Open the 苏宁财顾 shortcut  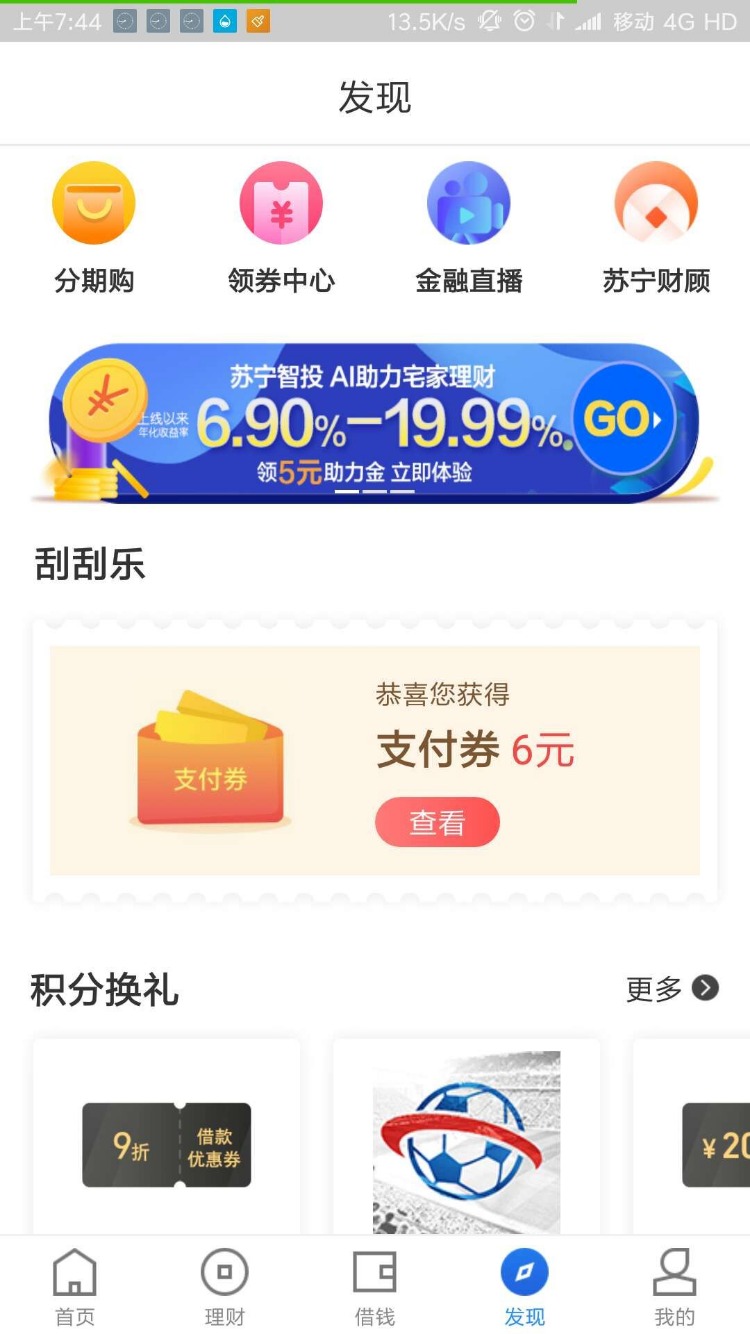coord(656,228)
